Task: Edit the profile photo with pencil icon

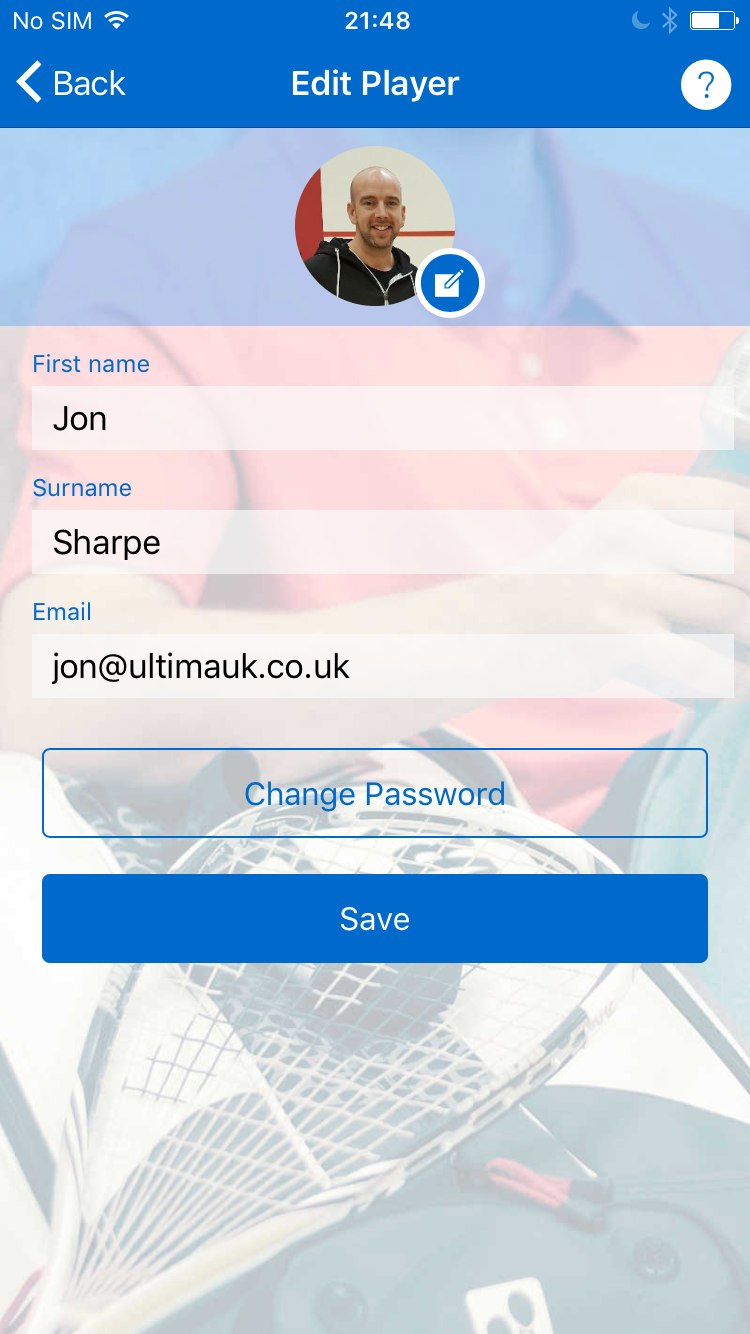Action: coord(450,284)
